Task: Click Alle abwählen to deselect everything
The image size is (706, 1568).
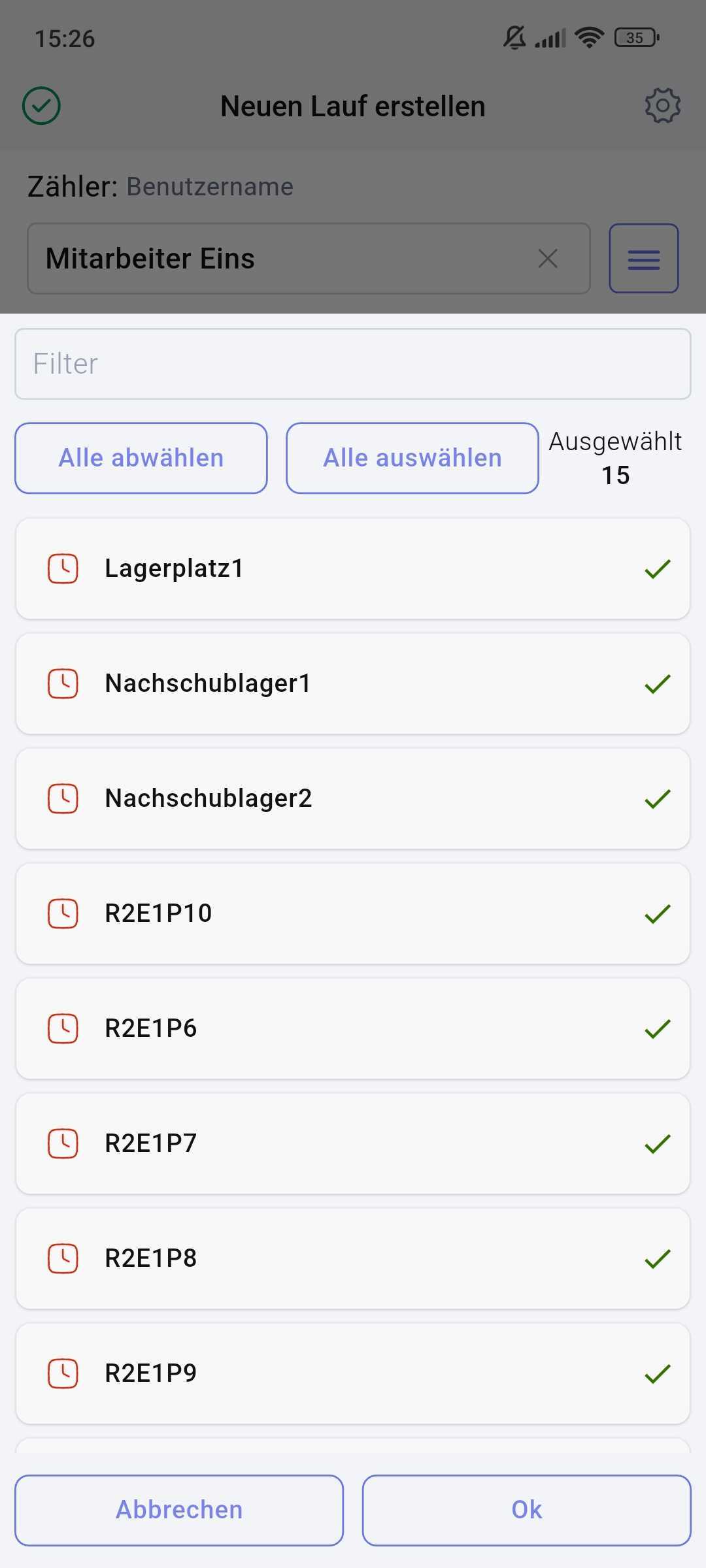Action: click(x=141, y=457)
